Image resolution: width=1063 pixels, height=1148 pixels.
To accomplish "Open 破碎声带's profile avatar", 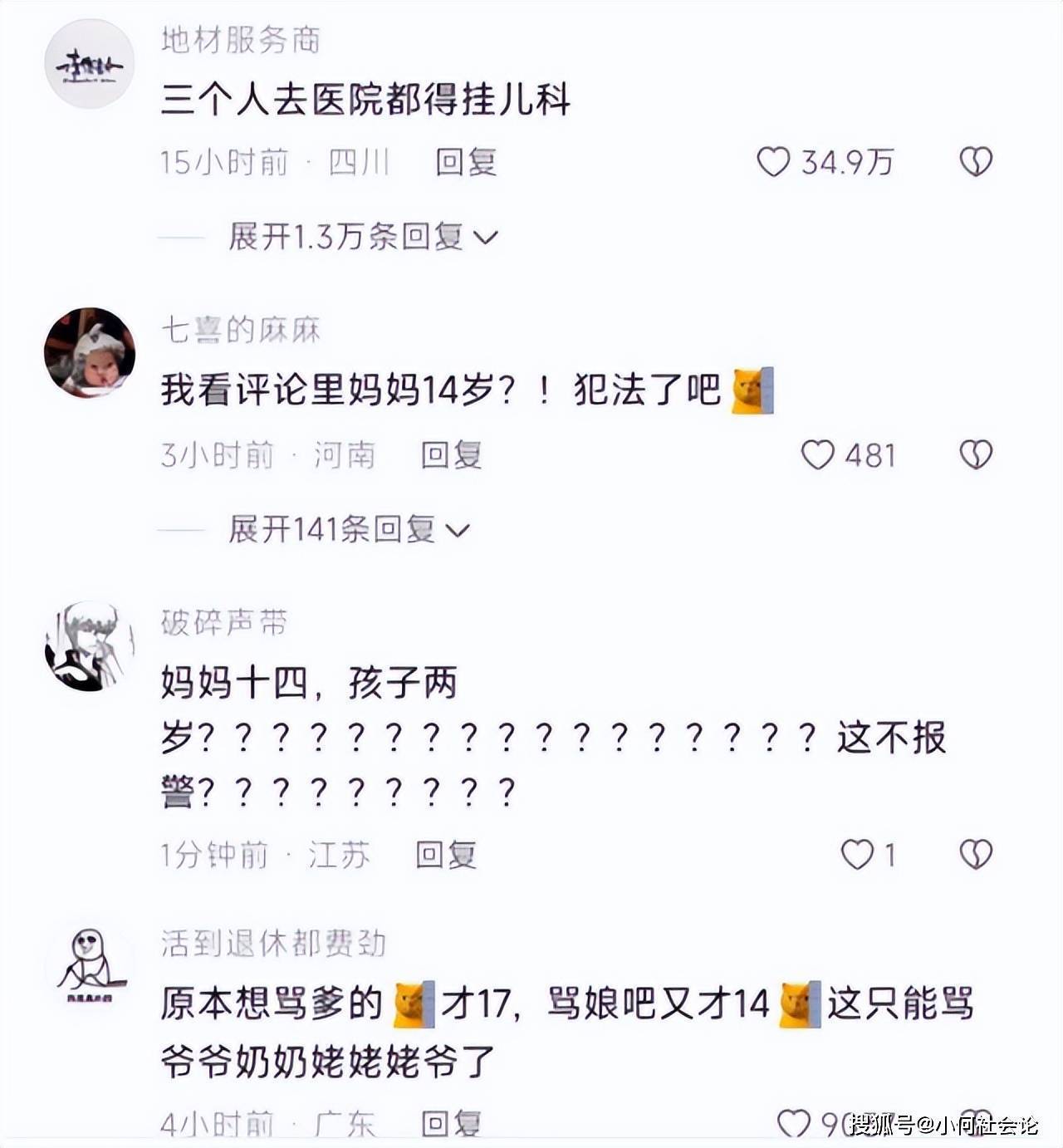I will tap(89, 646).
